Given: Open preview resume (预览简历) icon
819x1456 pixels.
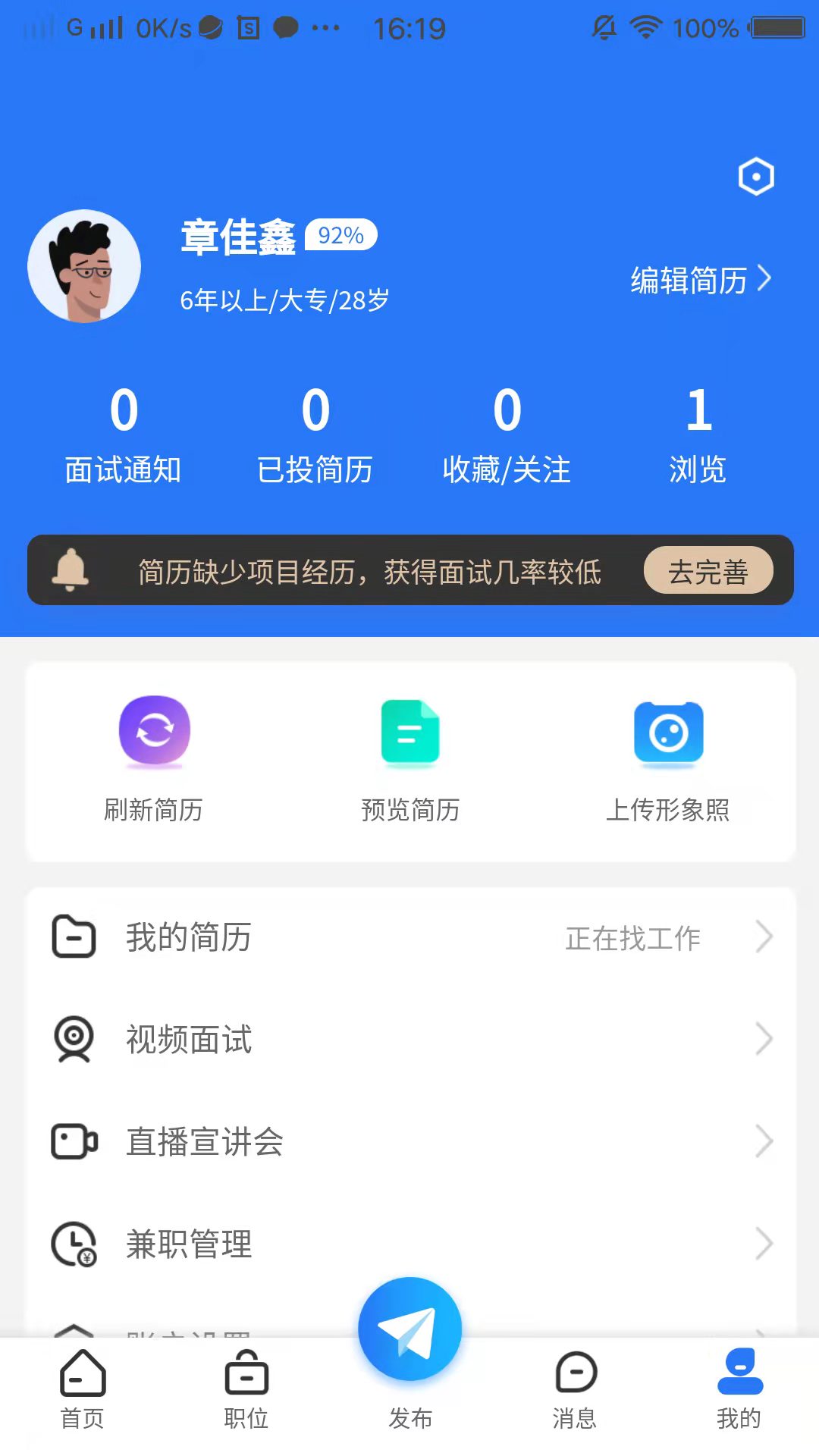Looking at the screenshot, I should (409, 733).
